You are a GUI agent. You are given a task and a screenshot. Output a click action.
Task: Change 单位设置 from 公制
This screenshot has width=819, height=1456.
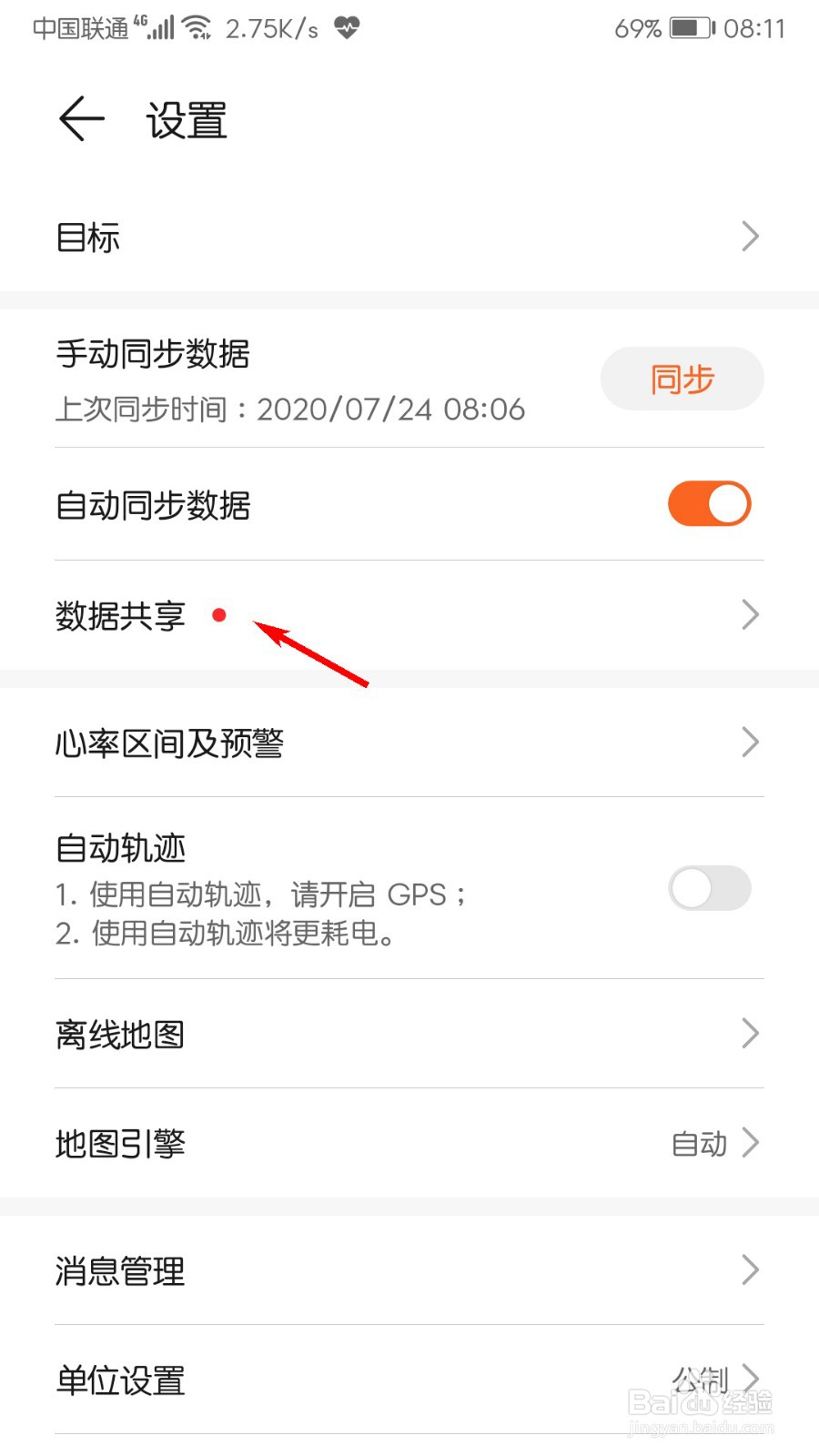point(409,1380)
